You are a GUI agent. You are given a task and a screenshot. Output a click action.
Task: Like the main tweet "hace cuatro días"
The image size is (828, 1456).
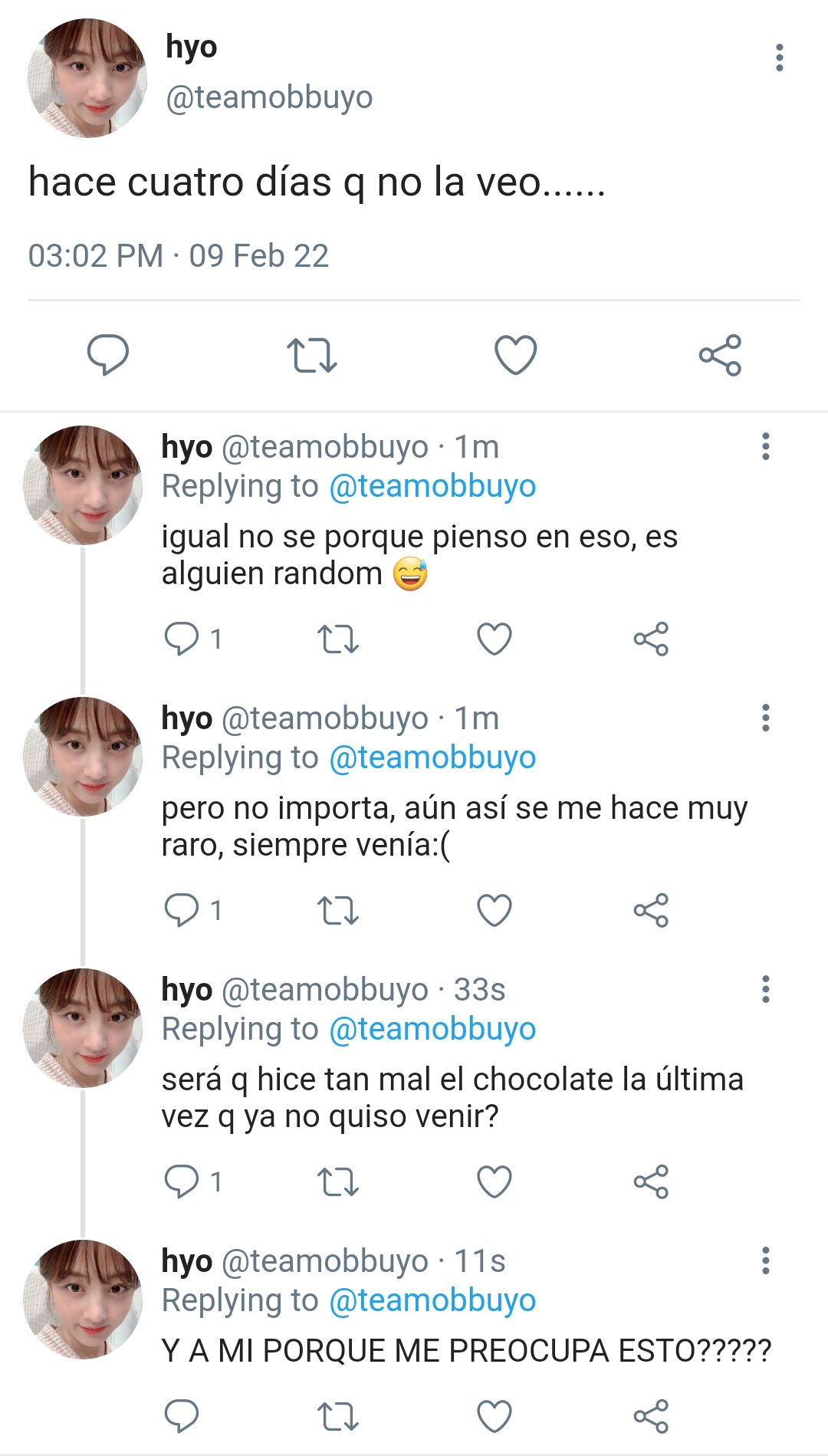(515, 355)
